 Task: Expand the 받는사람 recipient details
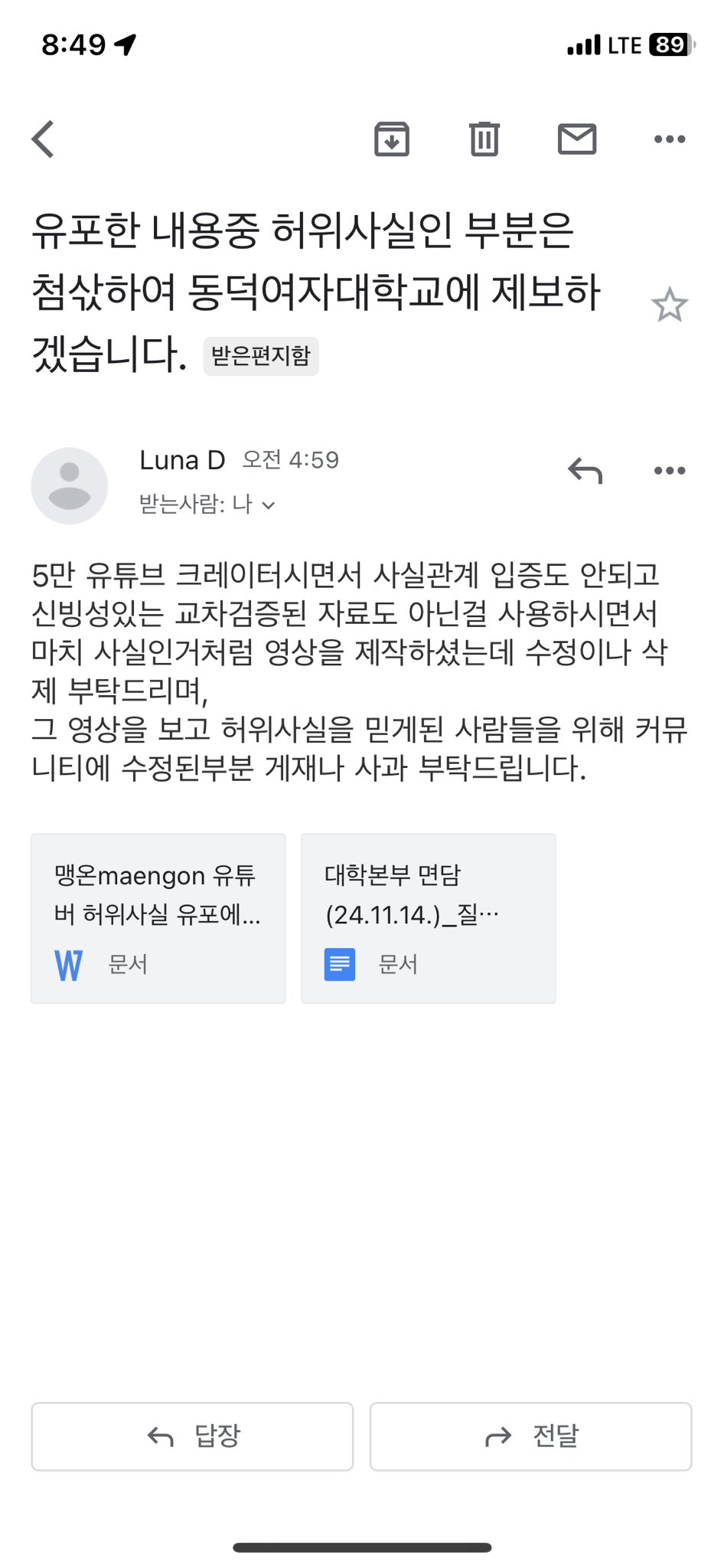pos(207,504)
